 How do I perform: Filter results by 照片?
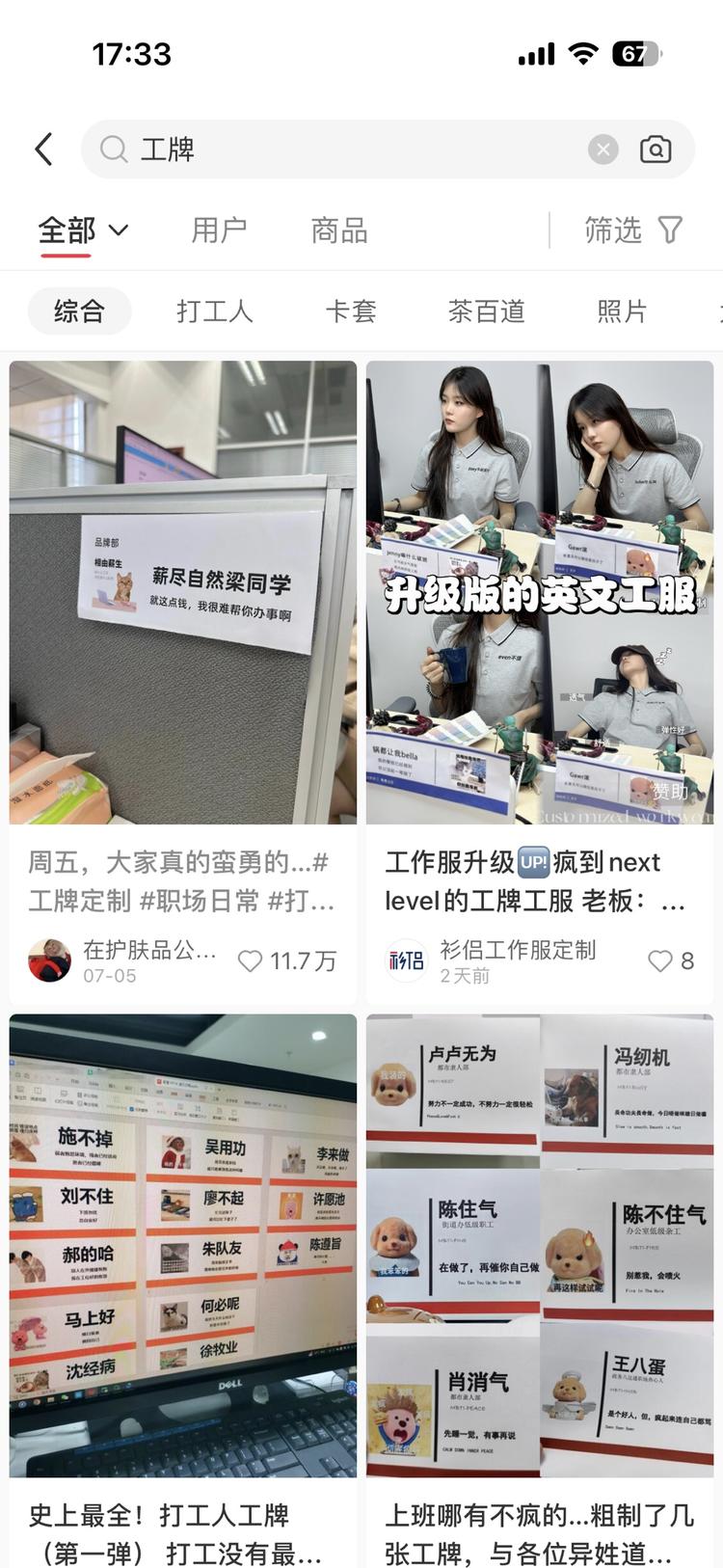point(622,311)
